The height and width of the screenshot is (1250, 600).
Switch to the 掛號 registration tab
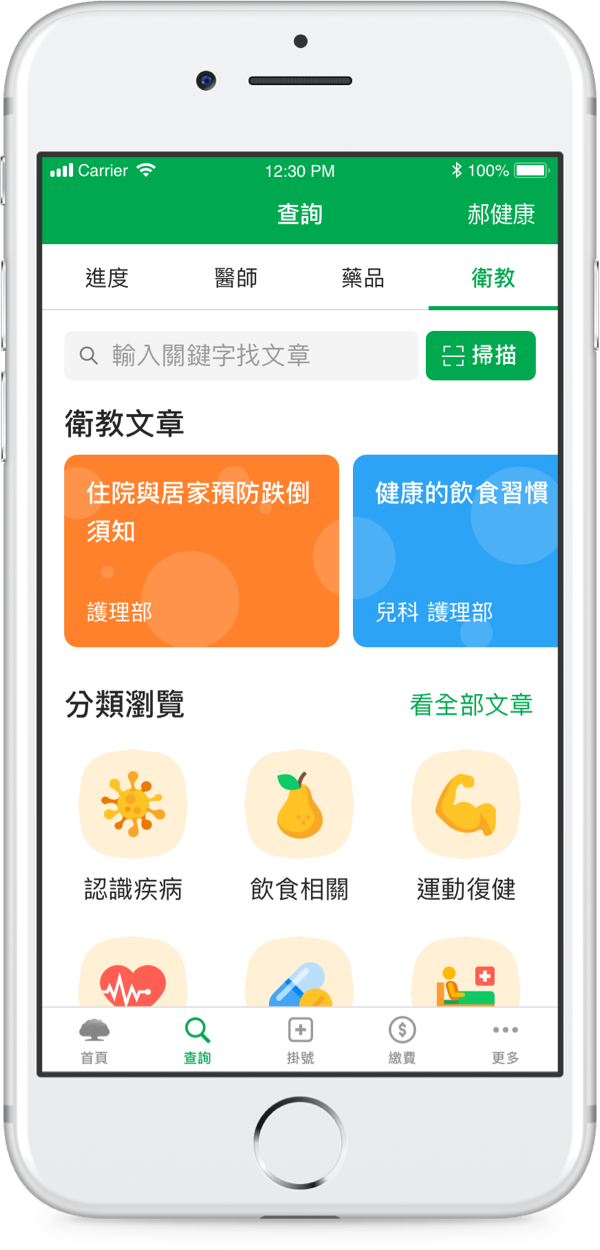click(300, 1040)
